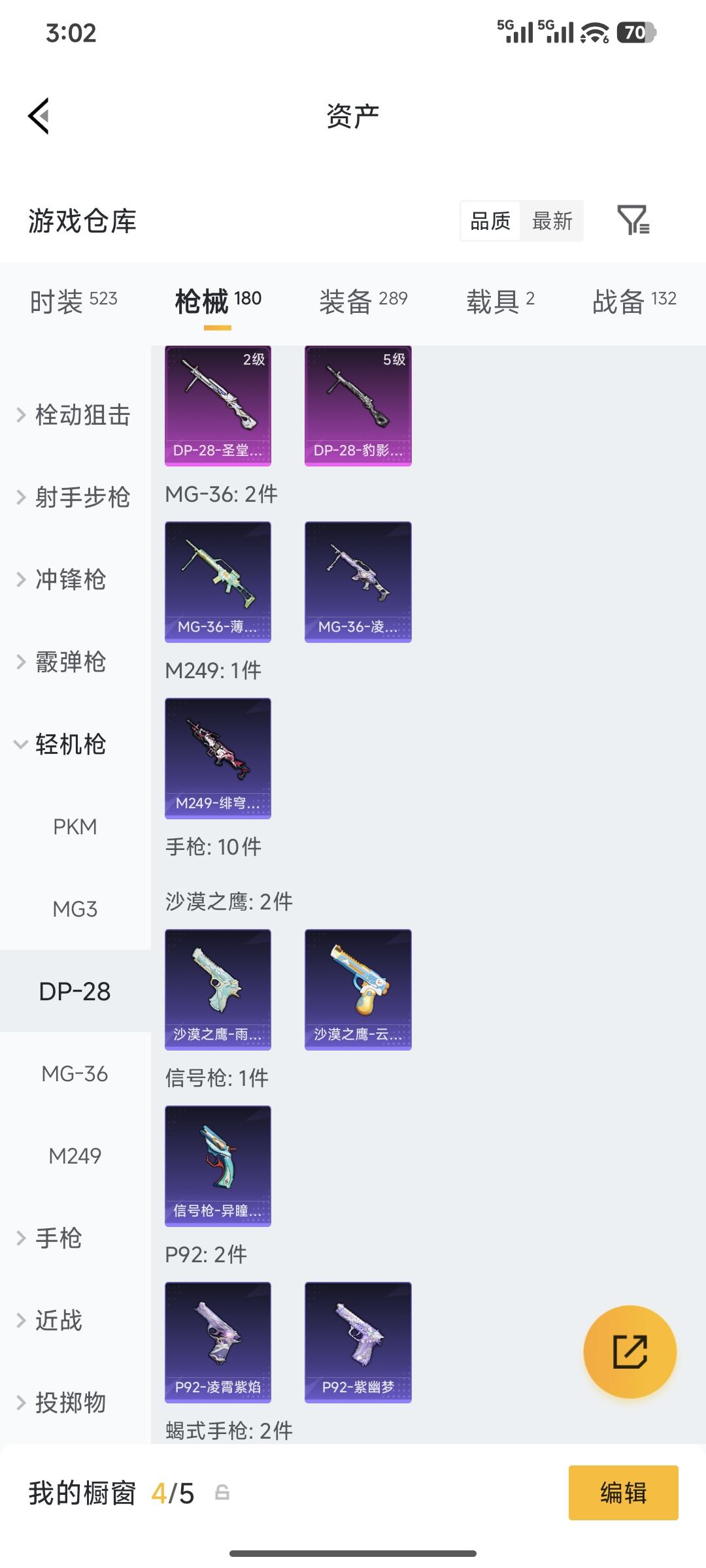706x1568 pixels.
Task: Select PKM under 轻机枪
Action: tap(75, 826)
